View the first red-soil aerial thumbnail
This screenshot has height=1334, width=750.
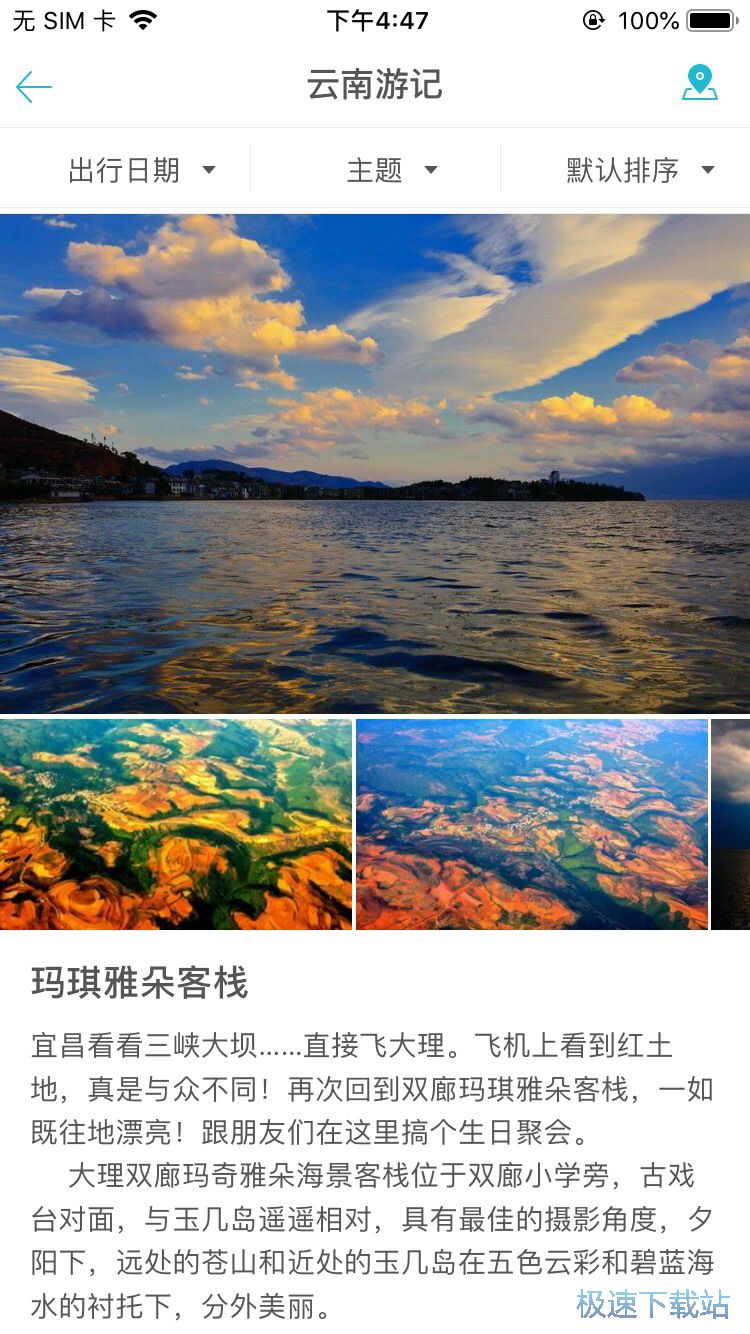coord(176,824)
